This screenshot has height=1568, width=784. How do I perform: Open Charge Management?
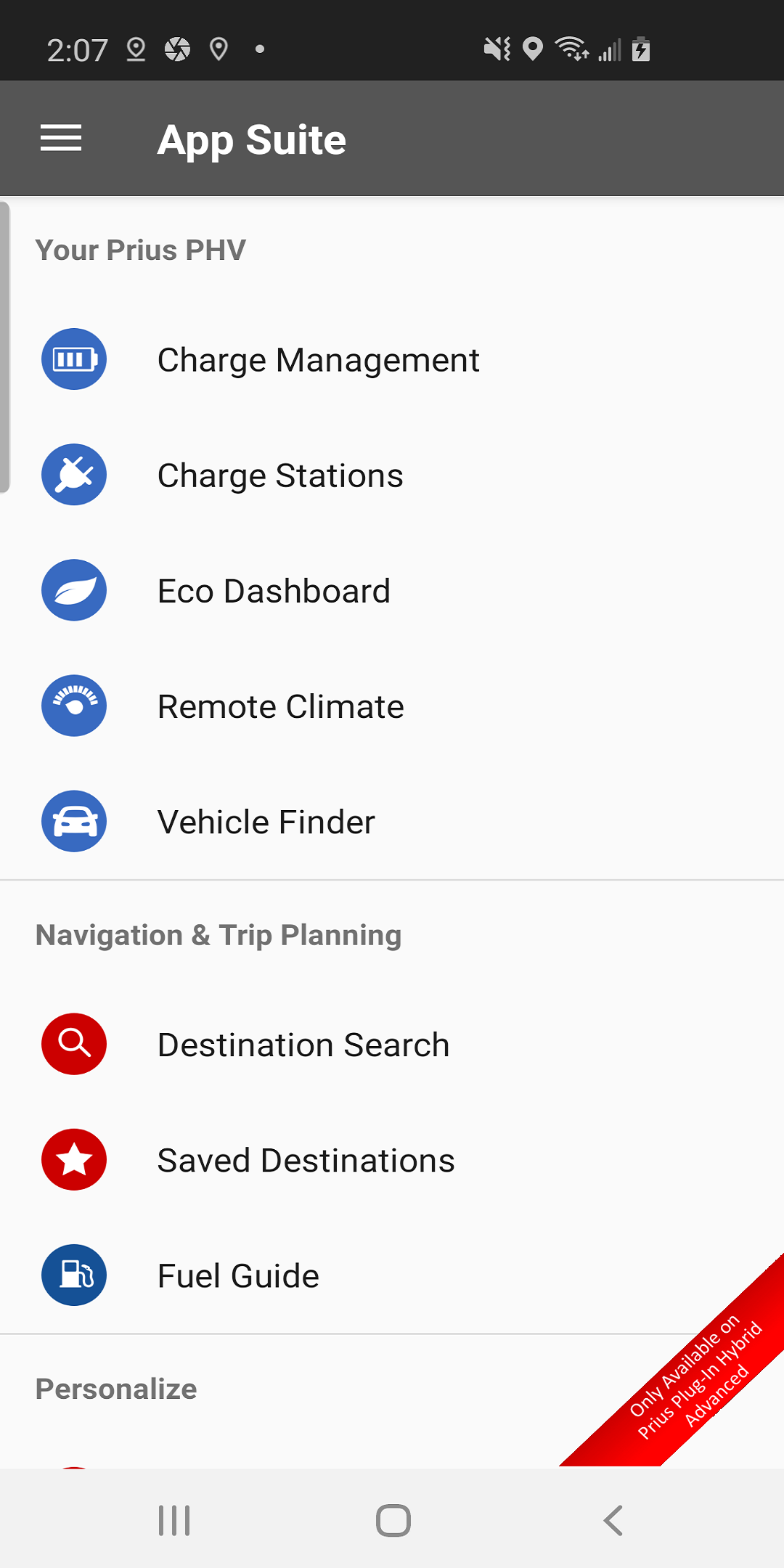pyautogui.click(x=392, y=359)
